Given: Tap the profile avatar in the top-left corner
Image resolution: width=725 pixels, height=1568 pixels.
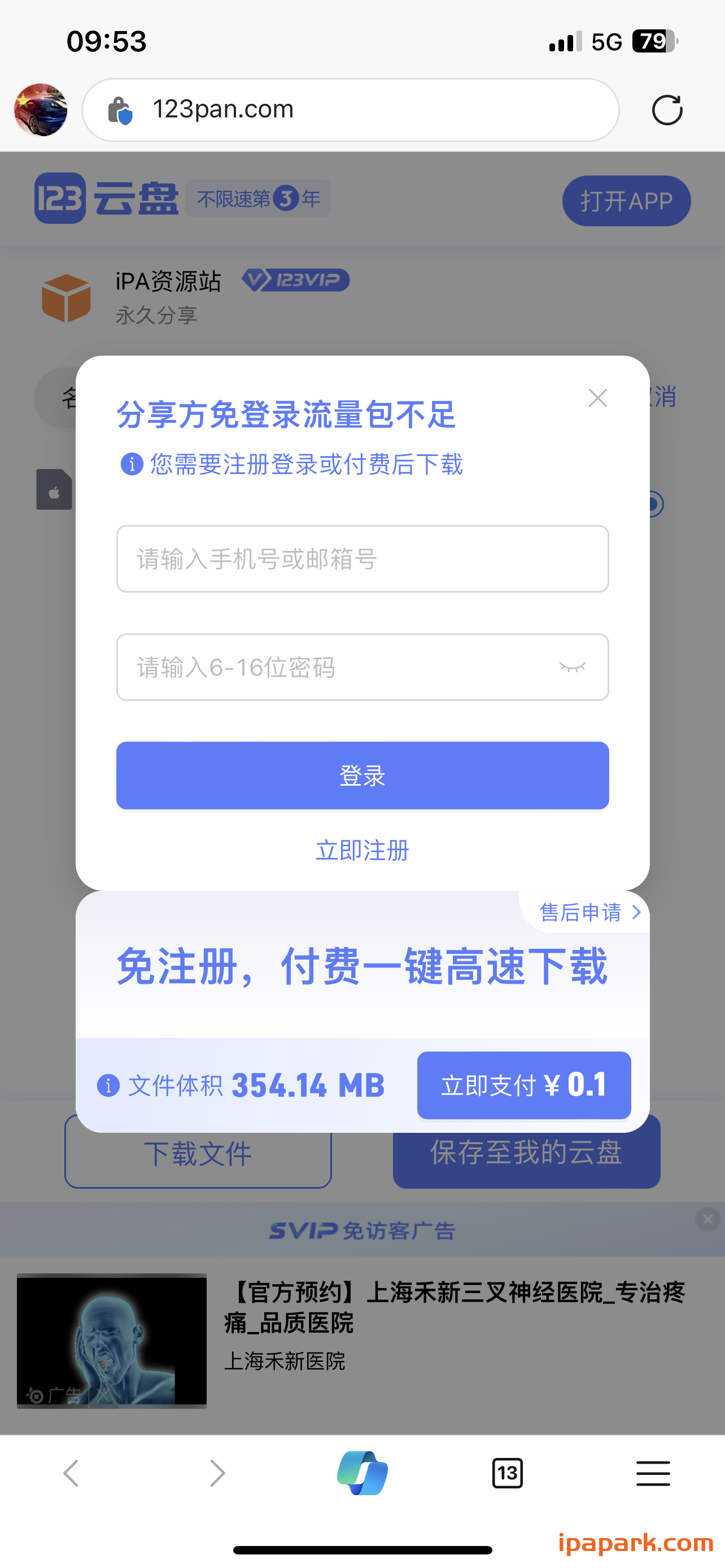Looking at the screenshot, I should coord(40,110).
